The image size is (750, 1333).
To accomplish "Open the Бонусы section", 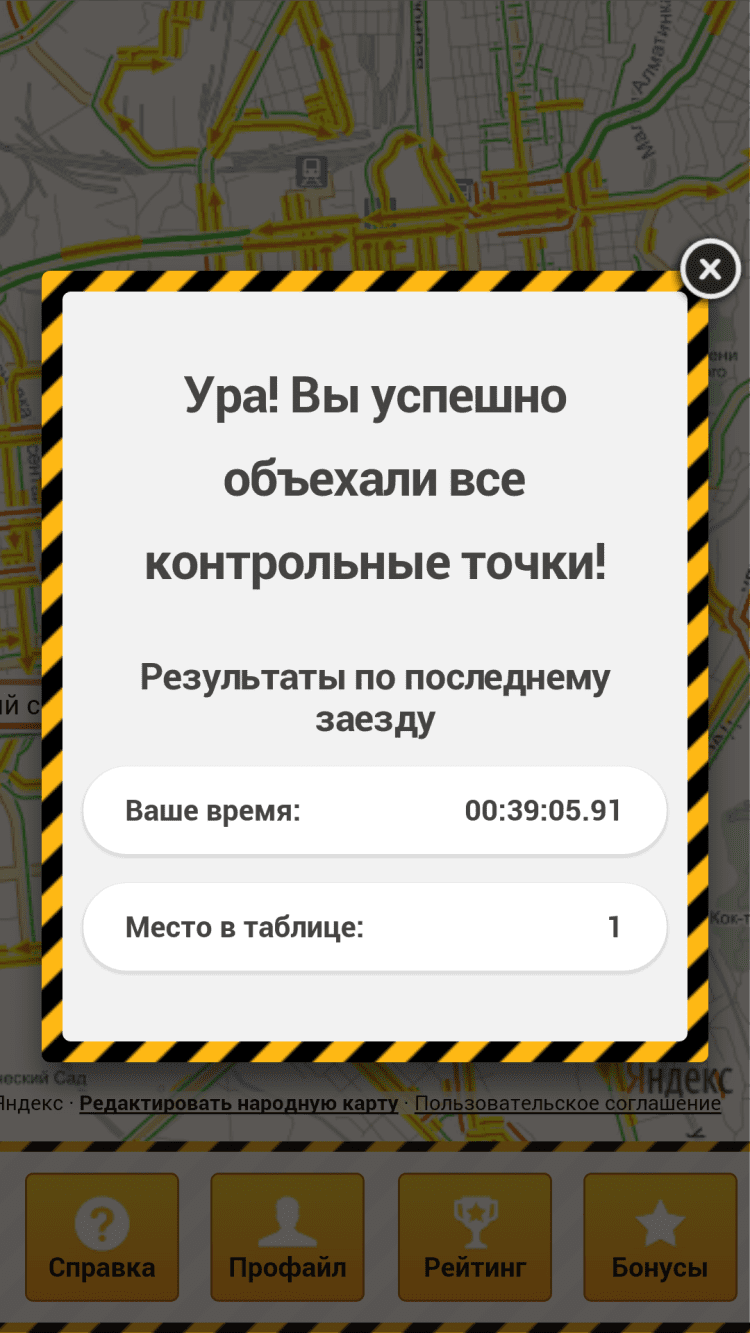I will pyautogui.click(x=660, y=1236).
